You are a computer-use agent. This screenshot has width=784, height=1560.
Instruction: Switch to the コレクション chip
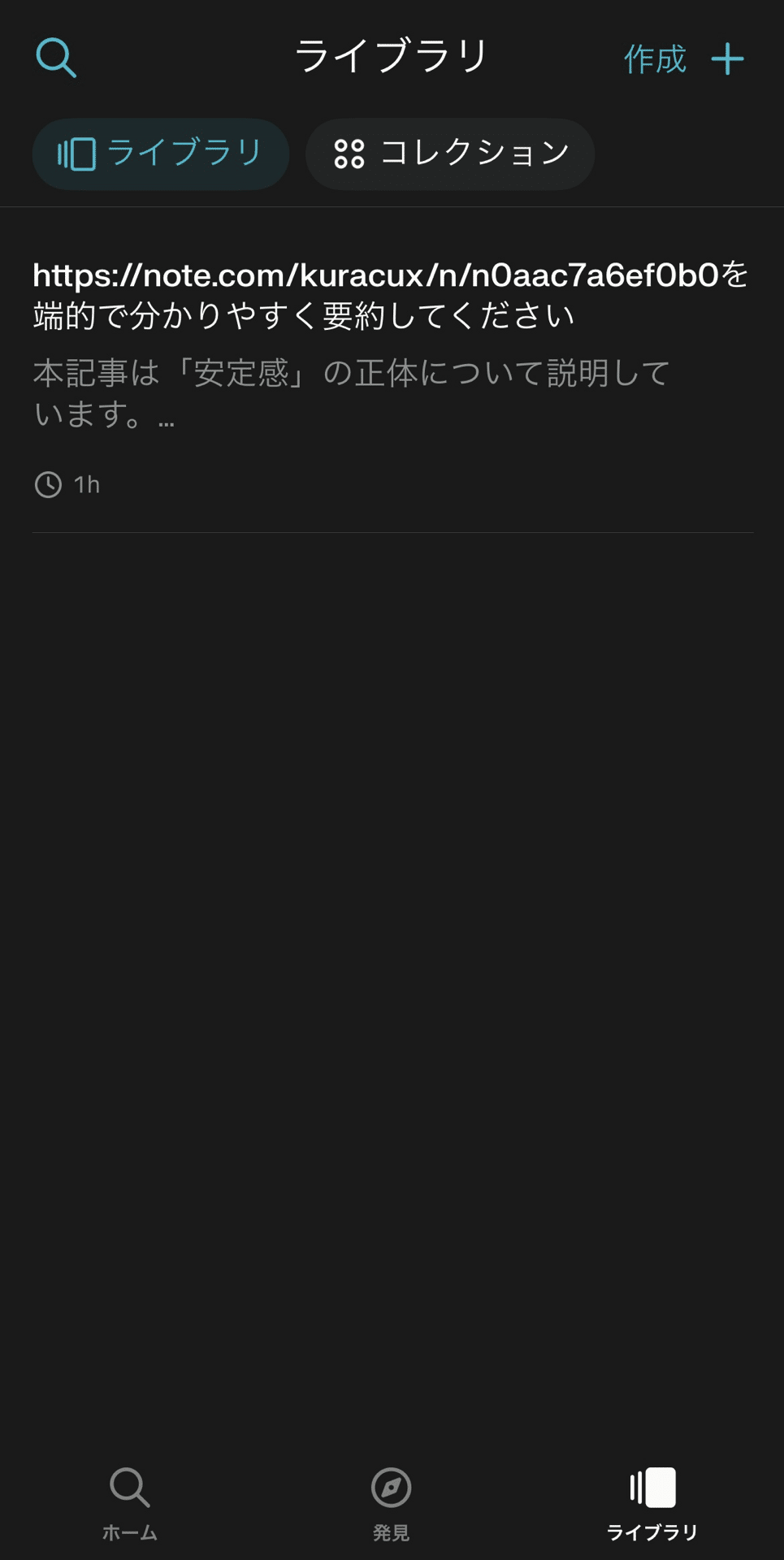point(450,154)
